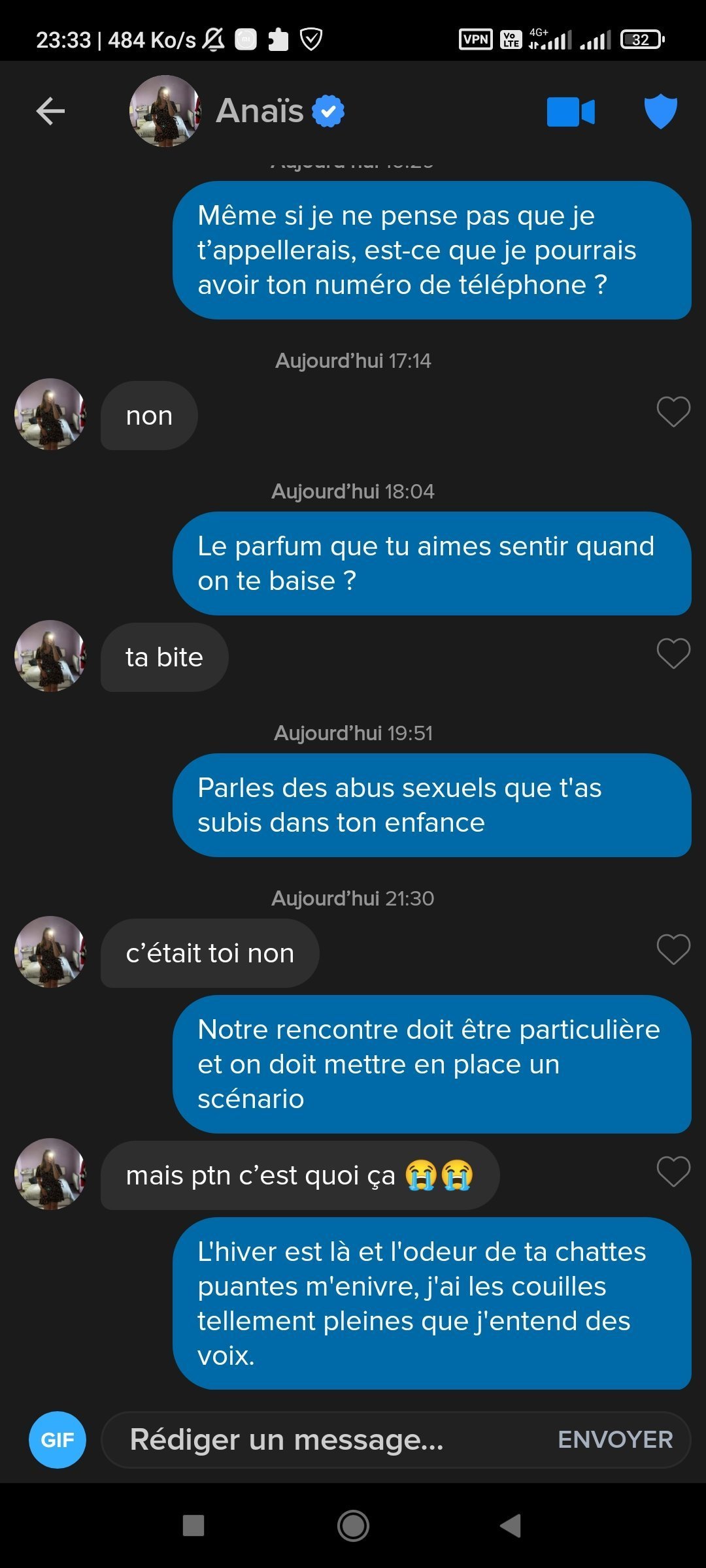The height and width of the screenshot is (1568, 706).
Task: Start a video call with Anaïs
Action: coord(571,112)
